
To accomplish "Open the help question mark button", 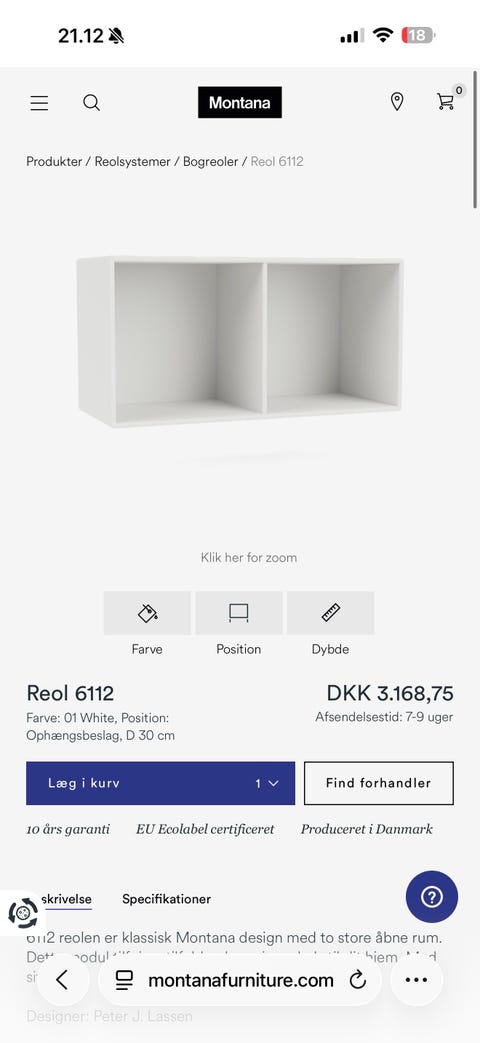I will [432, 897].
